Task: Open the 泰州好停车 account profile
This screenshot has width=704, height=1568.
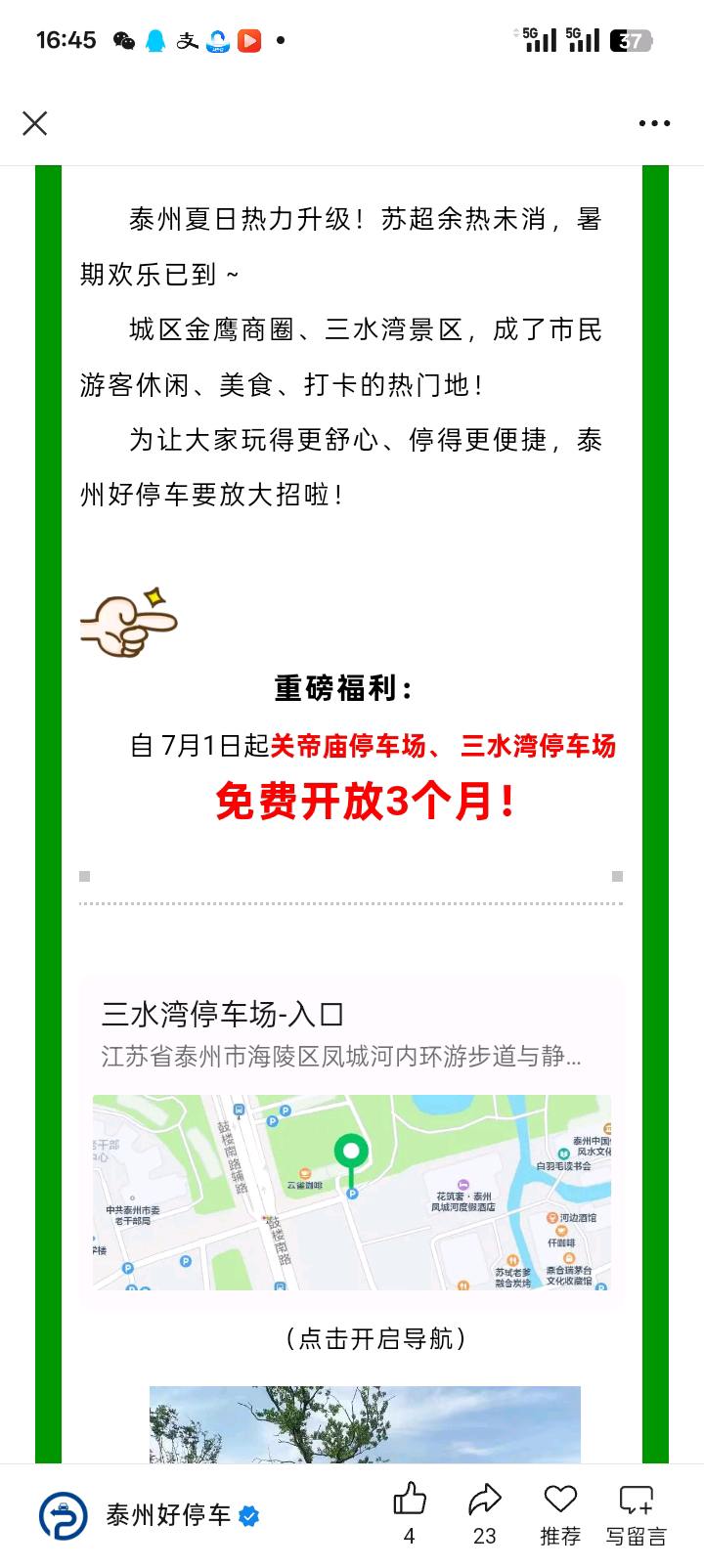Action: tap(168, 1515)
